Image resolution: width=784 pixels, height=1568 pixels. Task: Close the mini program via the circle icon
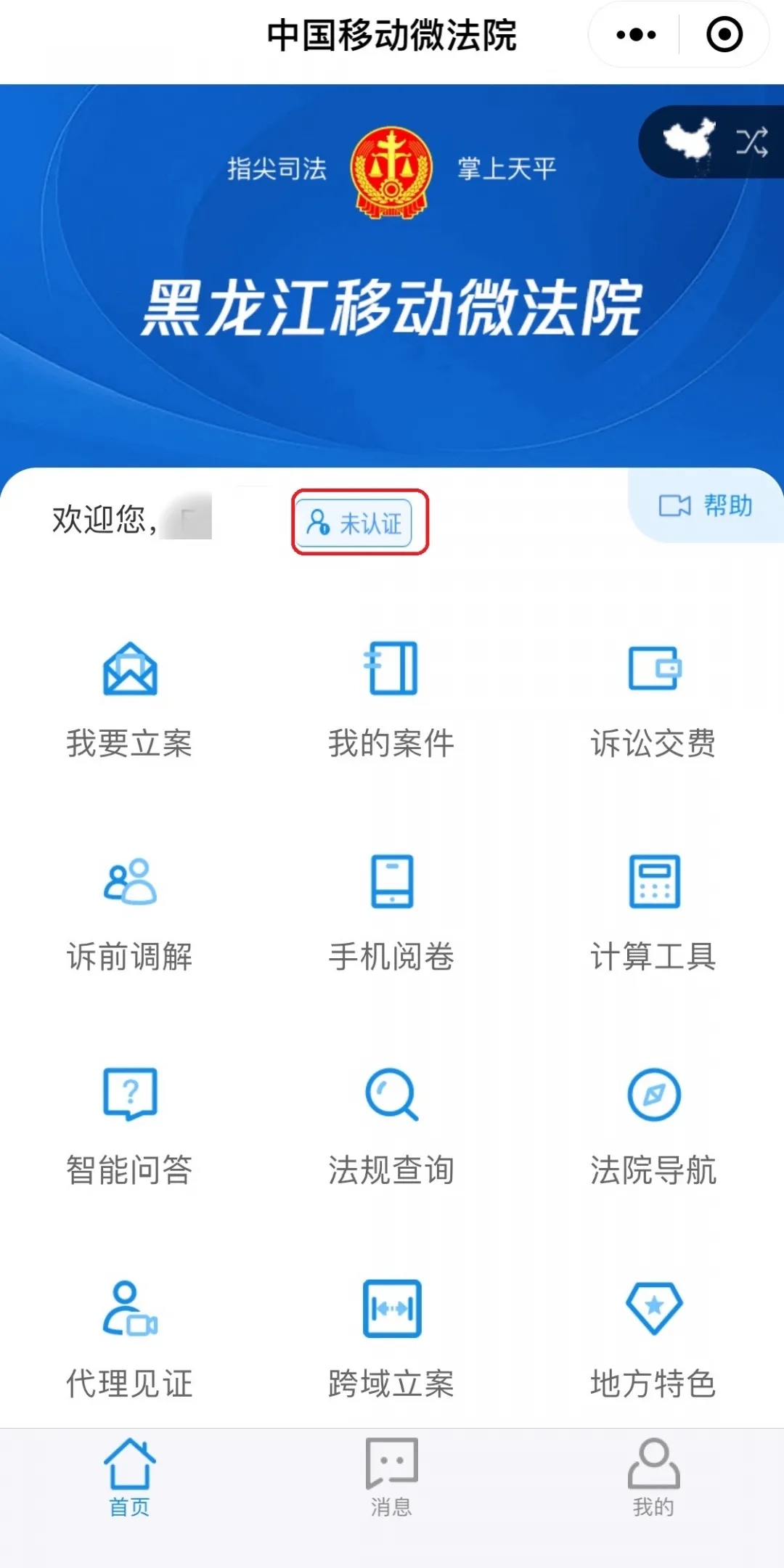(724, 35)
